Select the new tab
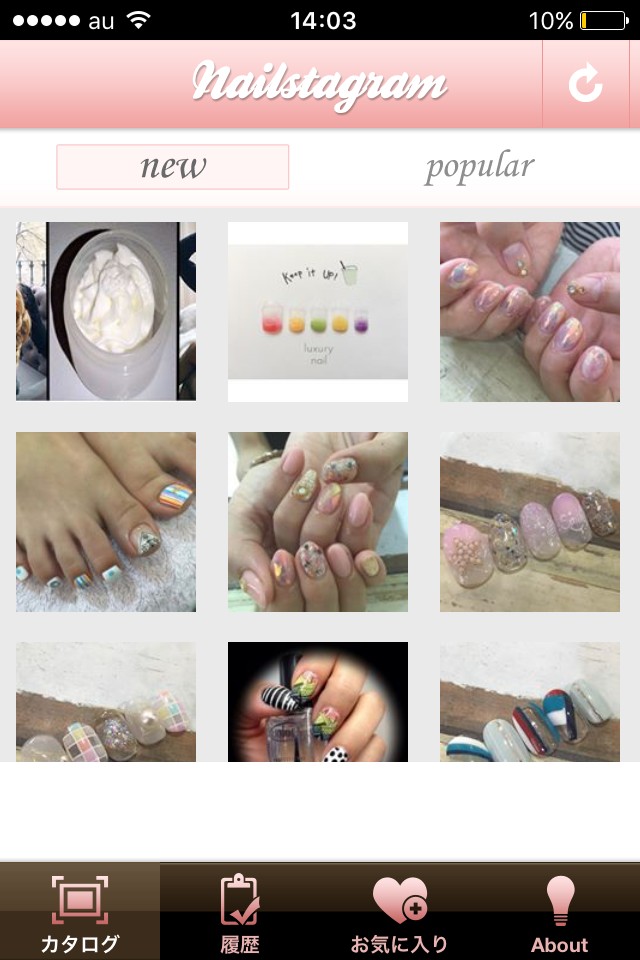The height and width of the screenshot is (960, 640). coord(173,167)
